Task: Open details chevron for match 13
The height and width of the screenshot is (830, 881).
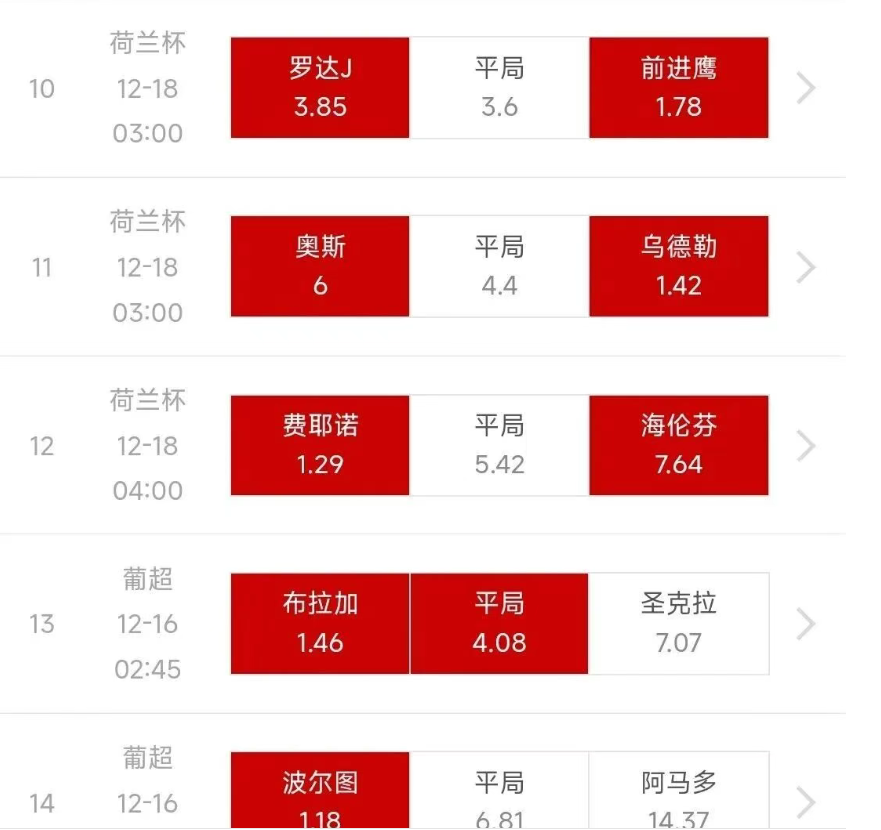Action: [x=806, y=623]
